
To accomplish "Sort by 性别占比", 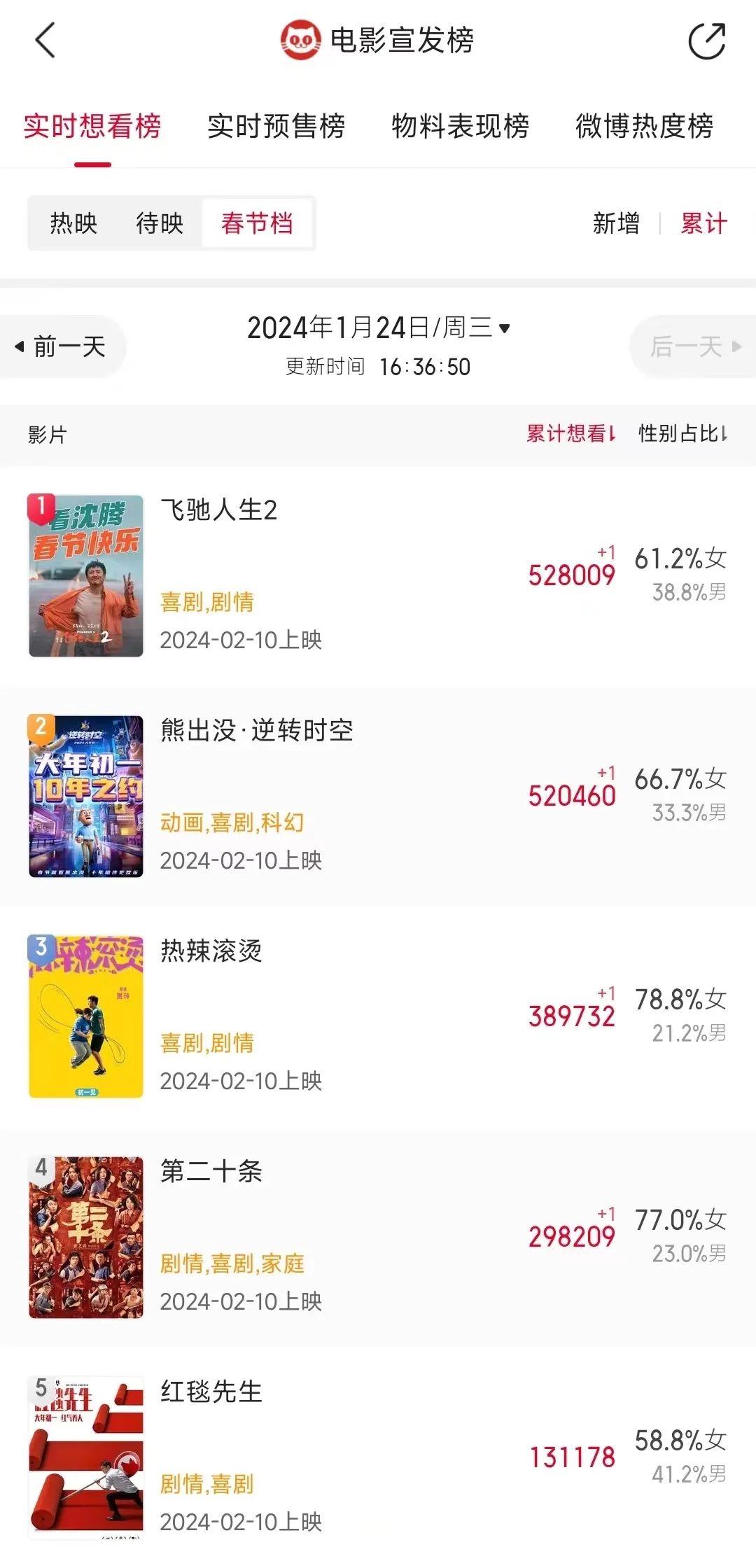I will tap(682, 434).
